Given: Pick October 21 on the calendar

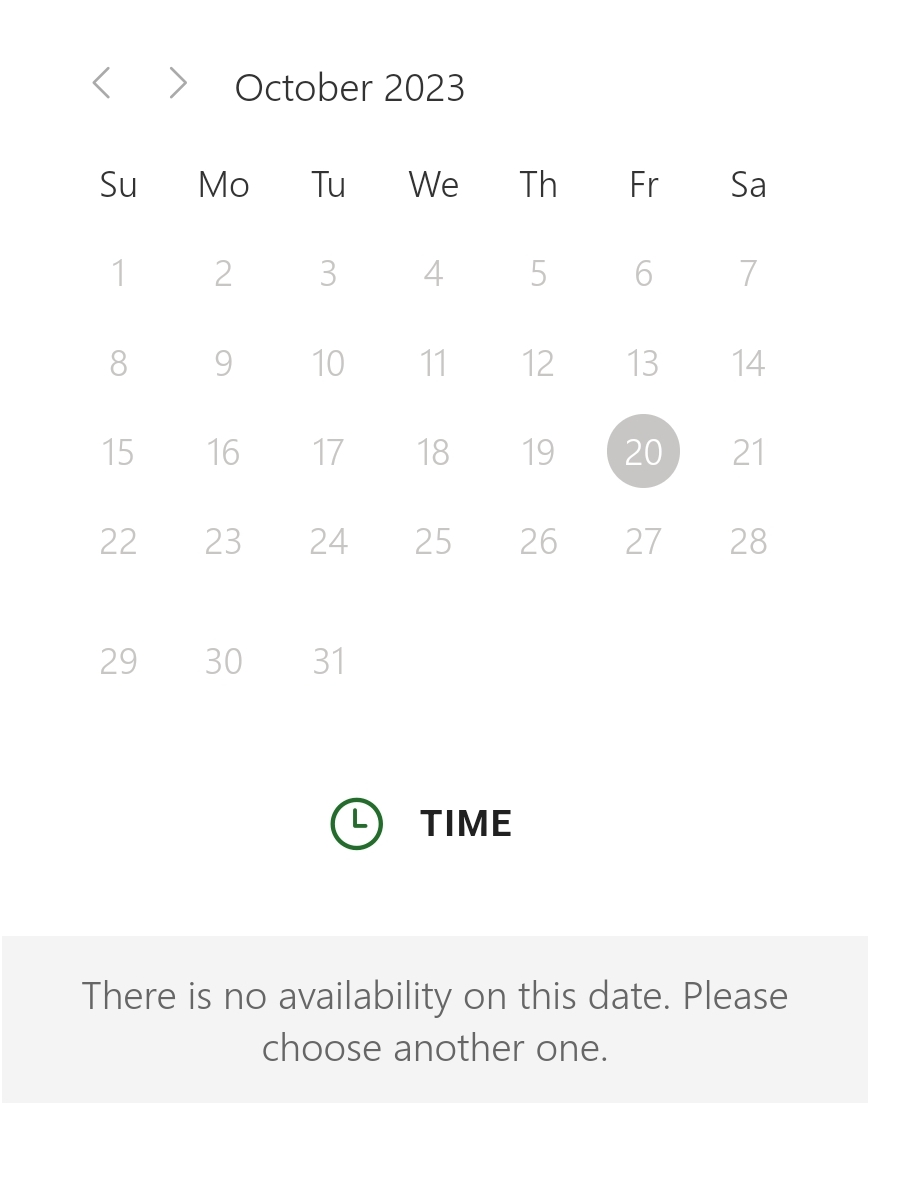Looking at the screenshot, I should (x=748, y=452).
